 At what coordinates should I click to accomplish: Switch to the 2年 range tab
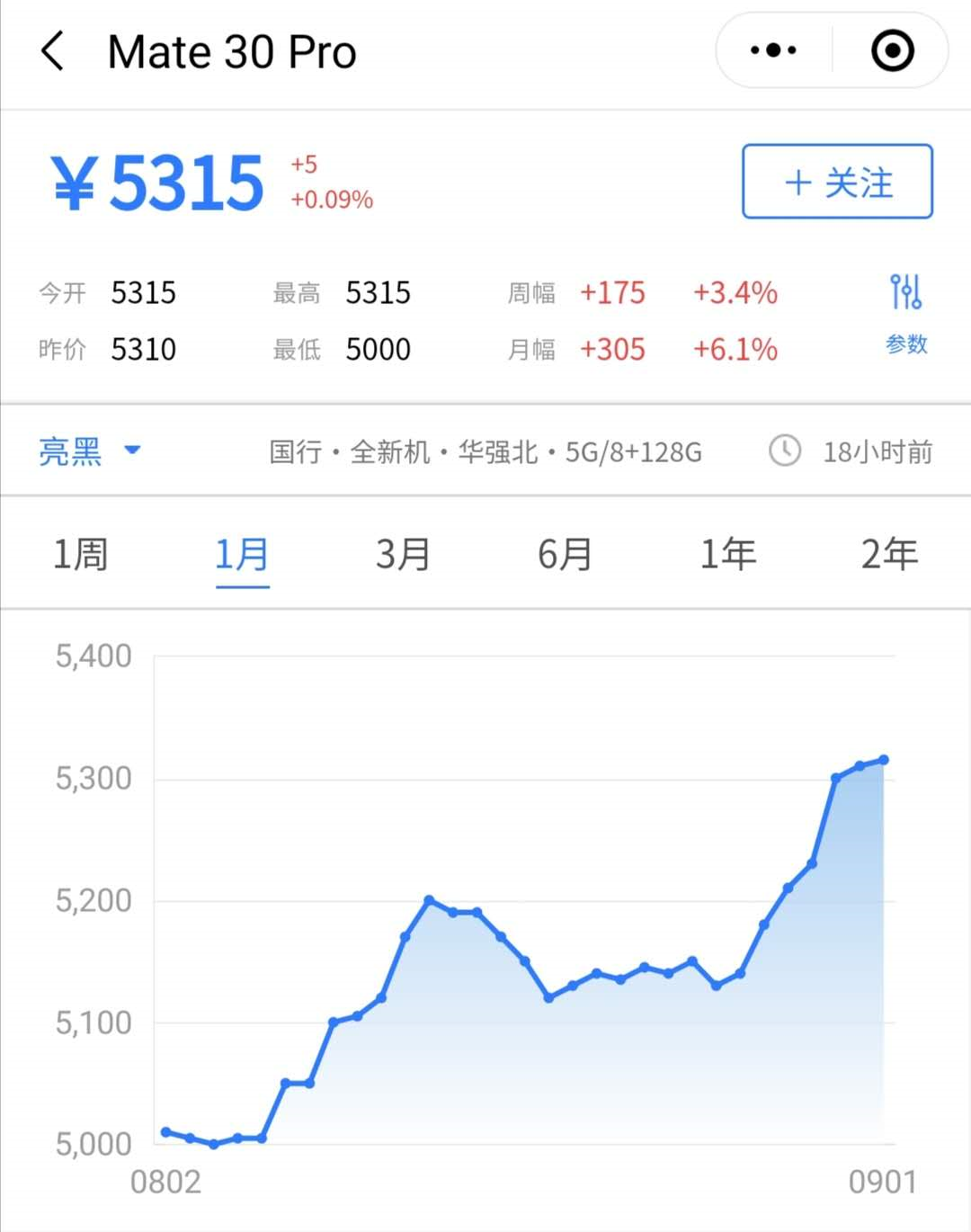click(x=888, y=554)
